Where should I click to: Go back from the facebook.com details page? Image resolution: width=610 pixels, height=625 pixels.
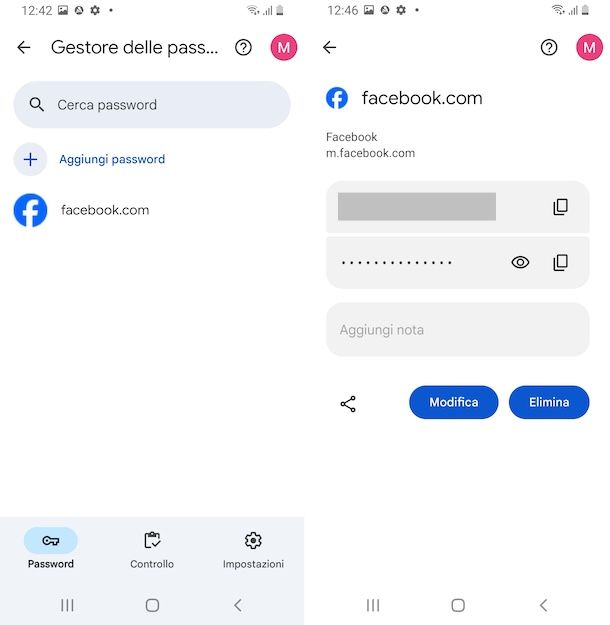coord(330,47)
